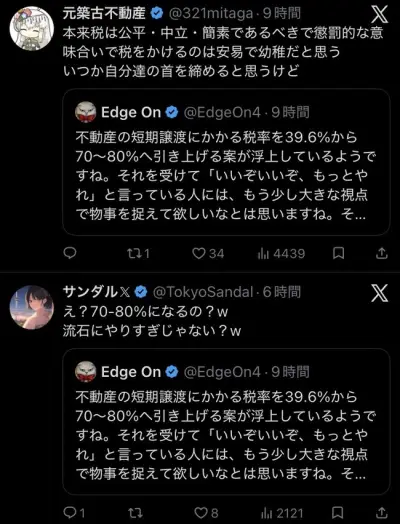The width and height of the screenshot is (400, 524).
Task: Bookmark 元築古不動産's post
Action: 339,253
